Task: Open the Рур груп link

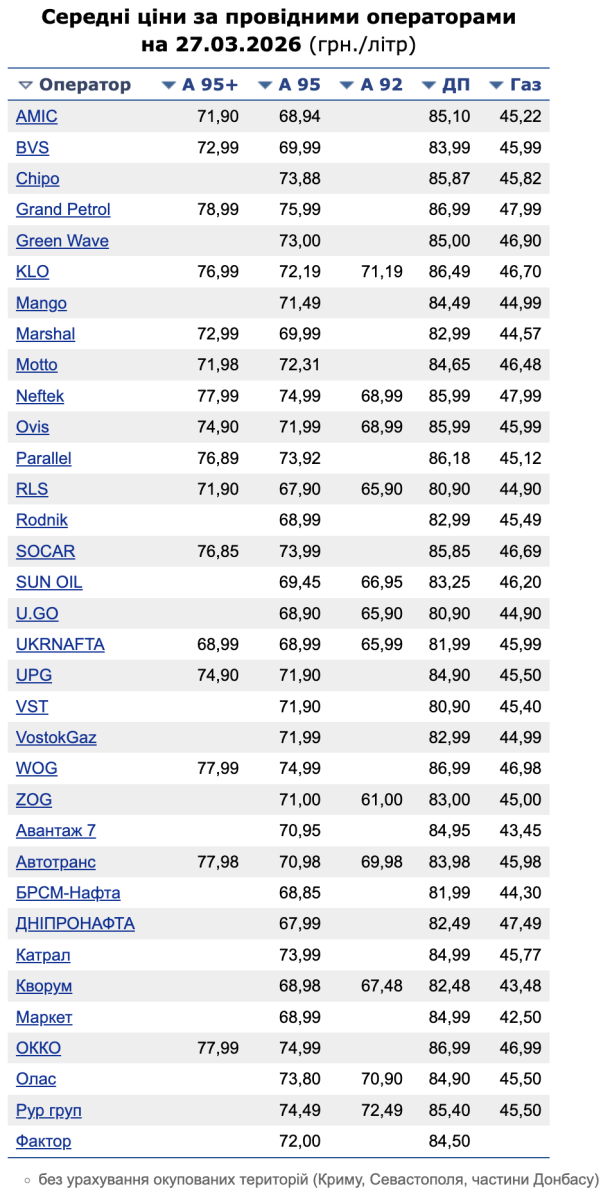Action: (x=49, y=1110)
